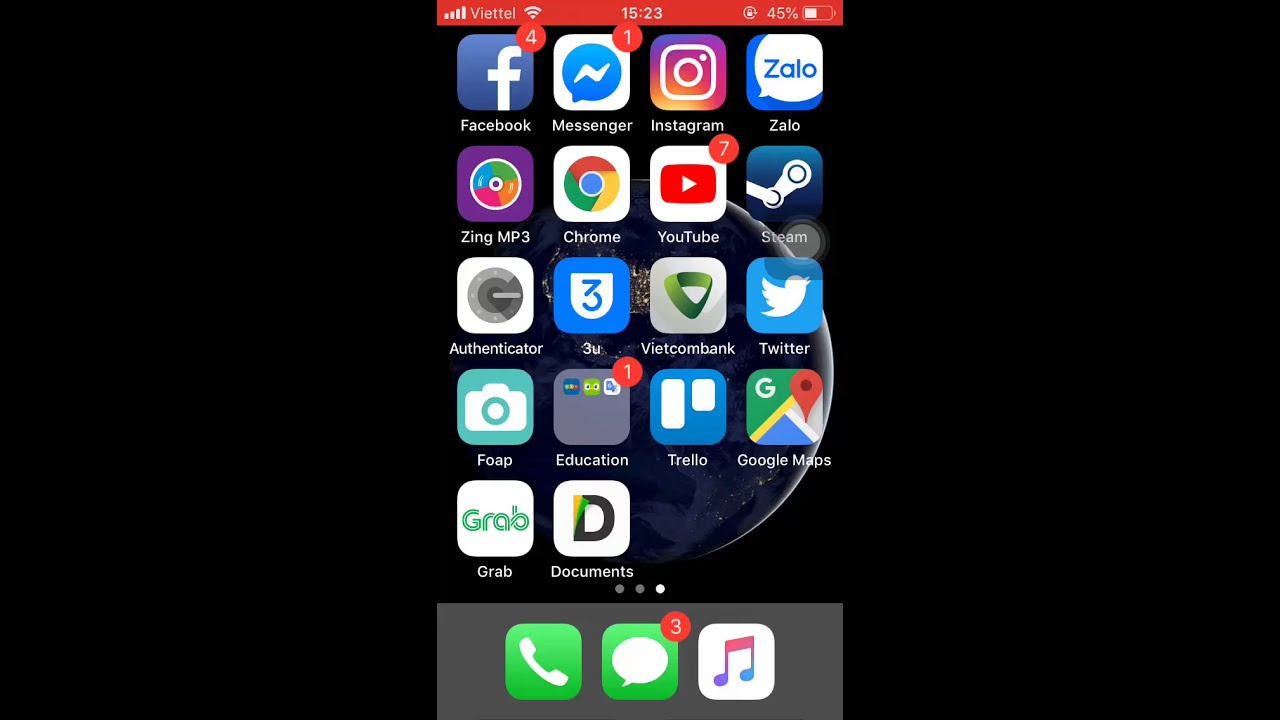Launch Vietcombank
Image resolution: width=1280 pixels, height=720 pixels.
point(688,296)
